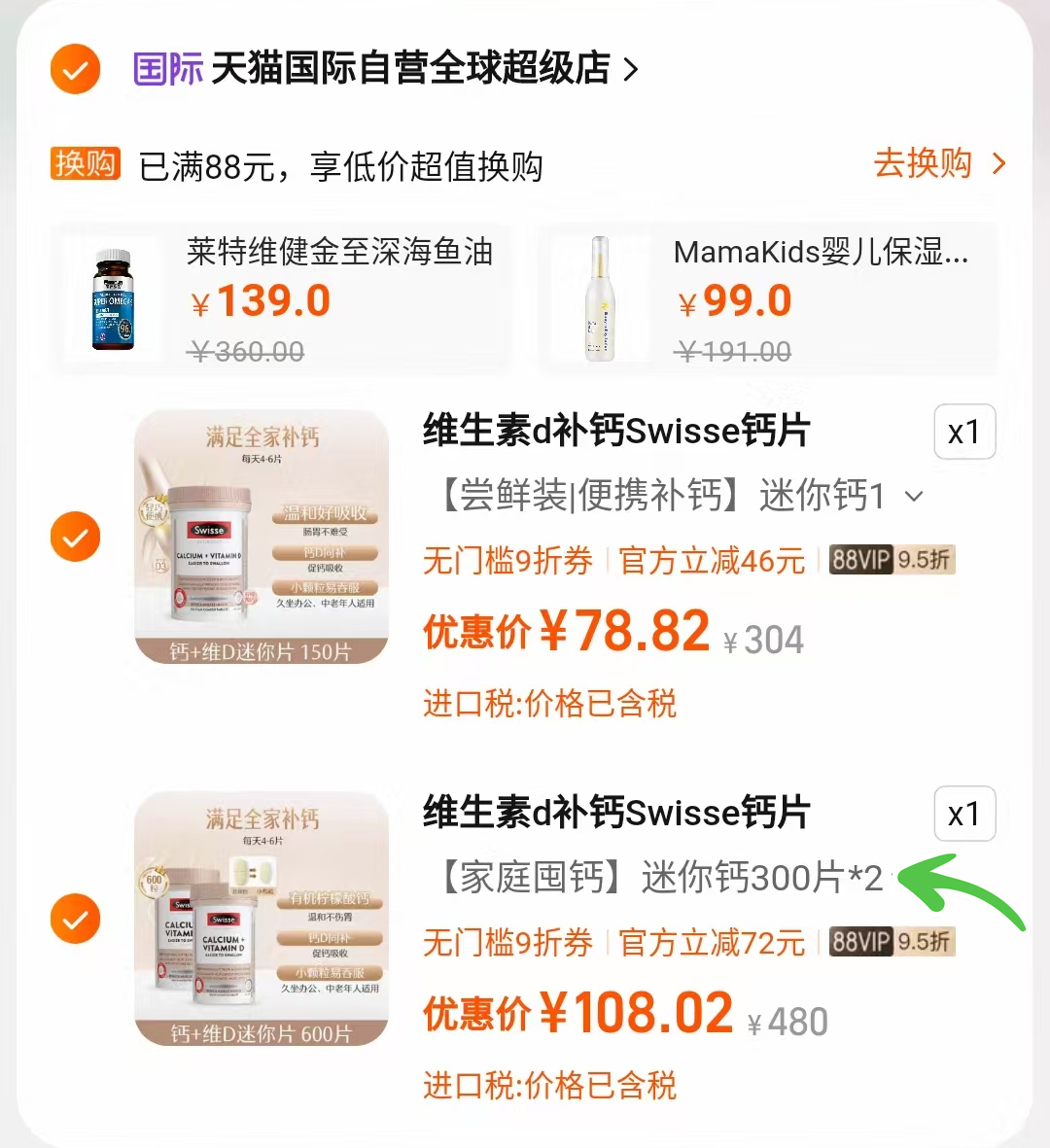Toggle the store selection checkmark
The height and width of the screenshot is (1148, 1050).
click(x=75, y=69)
